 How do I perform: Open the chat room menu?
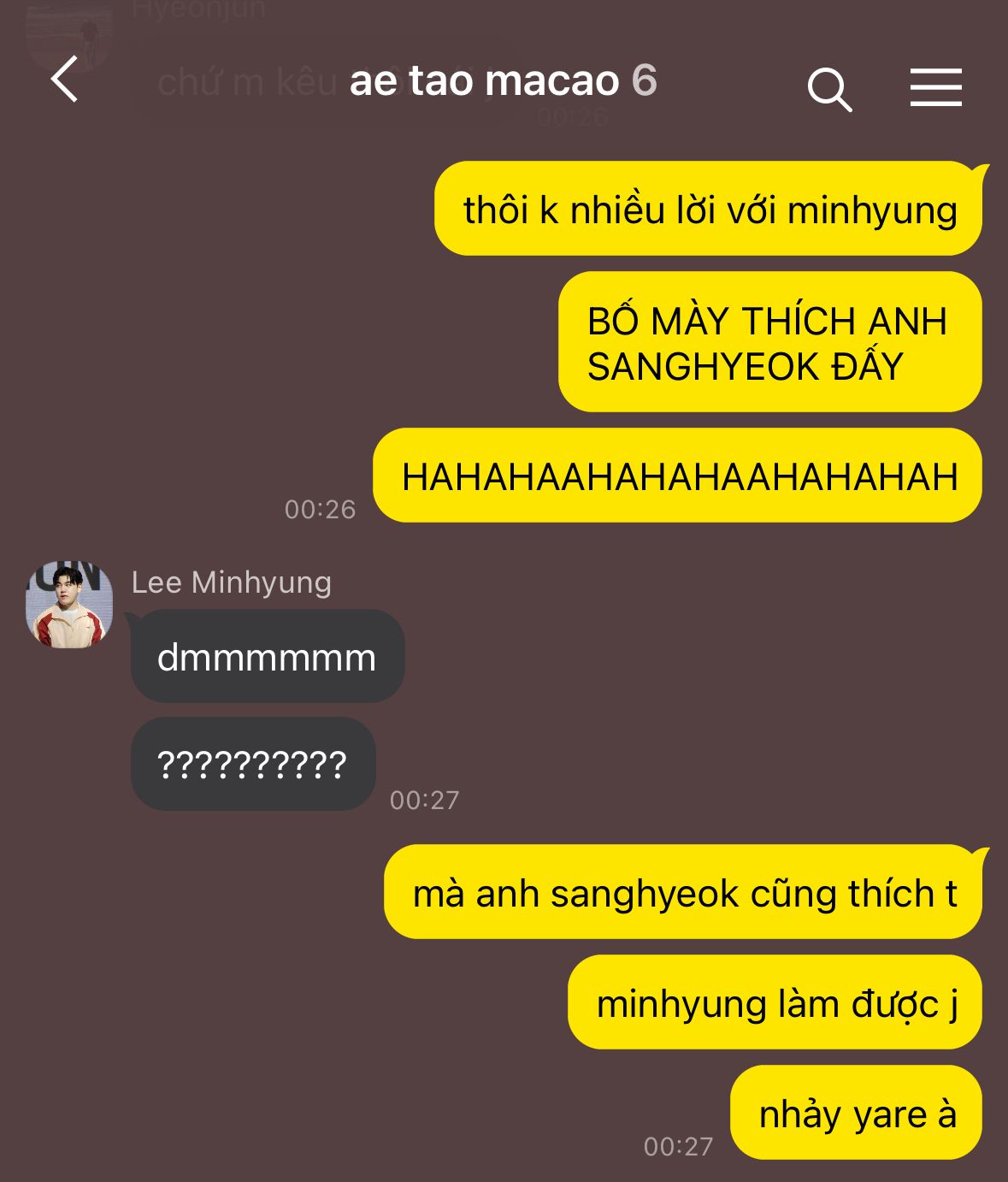935,87
